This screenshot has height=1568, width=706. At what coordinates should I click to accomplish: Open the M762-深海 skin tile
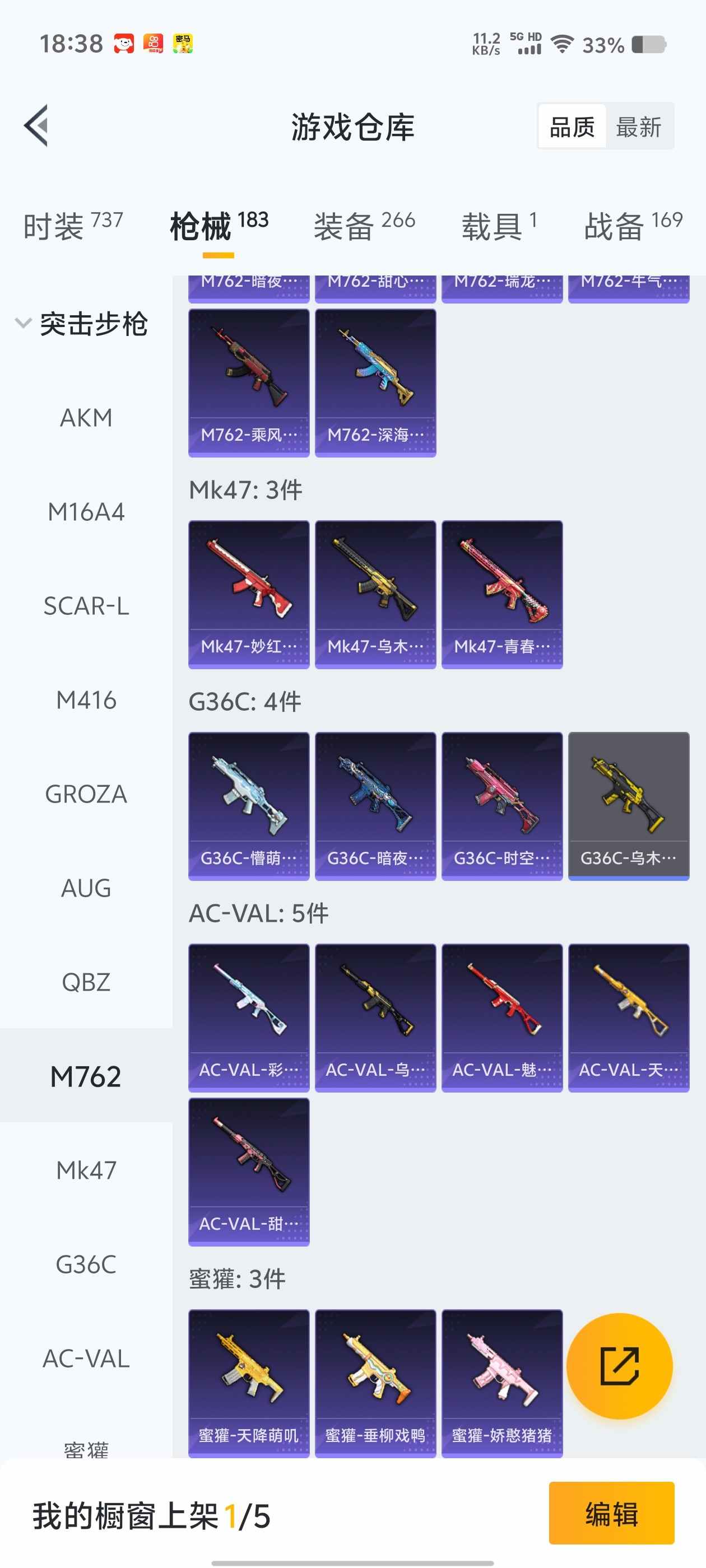[x=375, y=382]
